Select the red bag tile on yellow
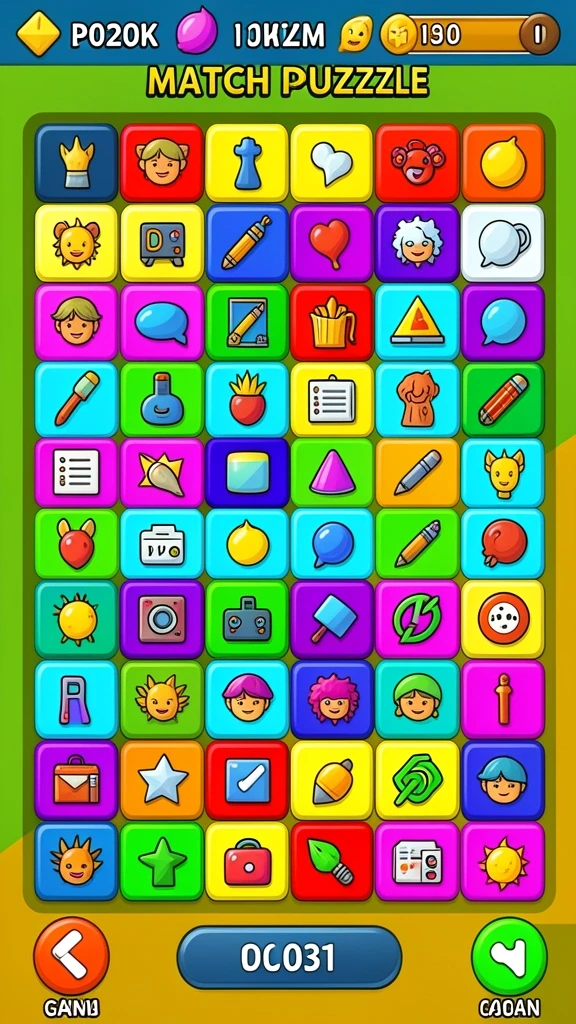Viewport: 576px width, 1024px height. [247, 861]
